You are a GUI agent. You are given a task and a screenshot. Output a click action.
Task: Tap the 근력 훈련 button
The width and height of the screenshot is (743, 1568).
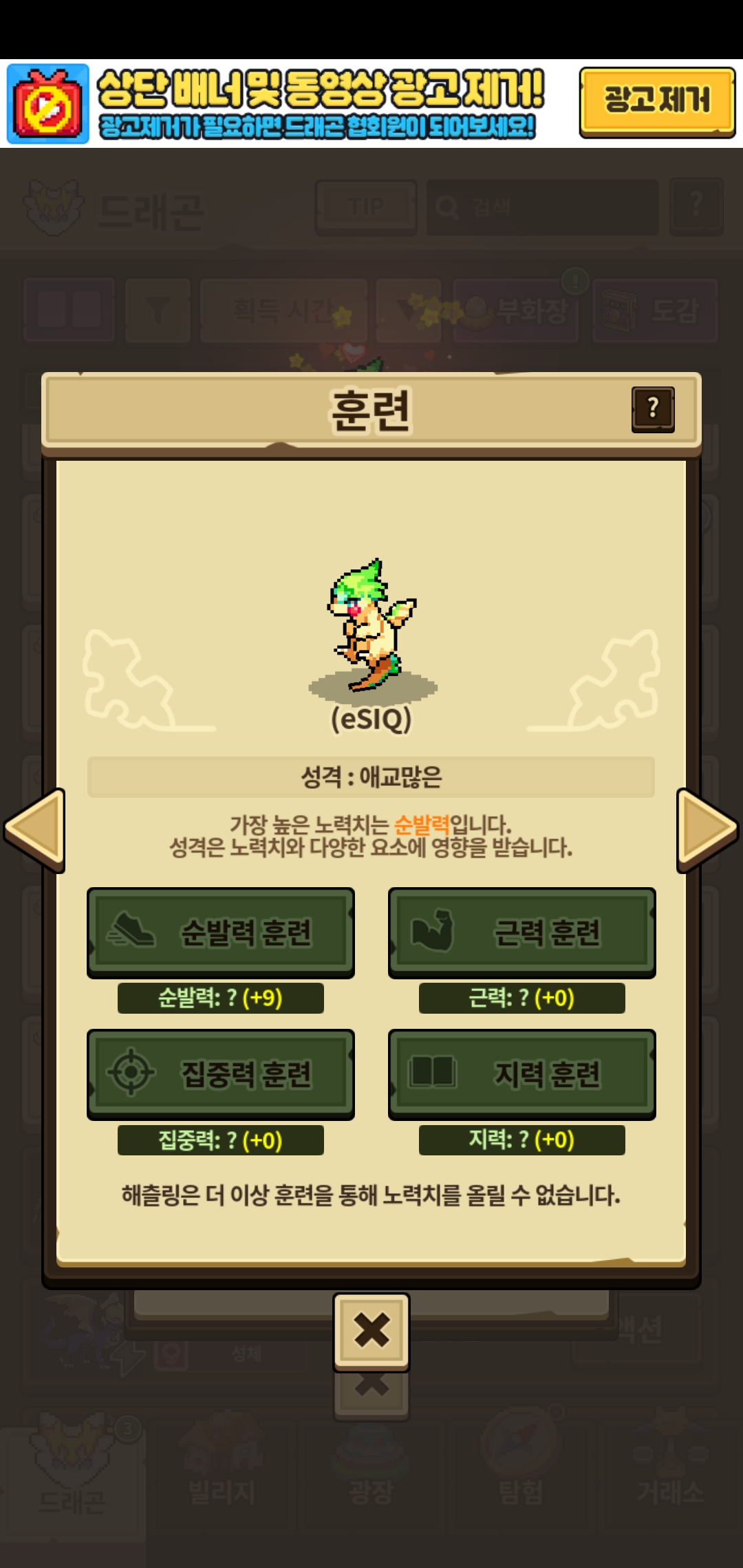pos(521,932)
